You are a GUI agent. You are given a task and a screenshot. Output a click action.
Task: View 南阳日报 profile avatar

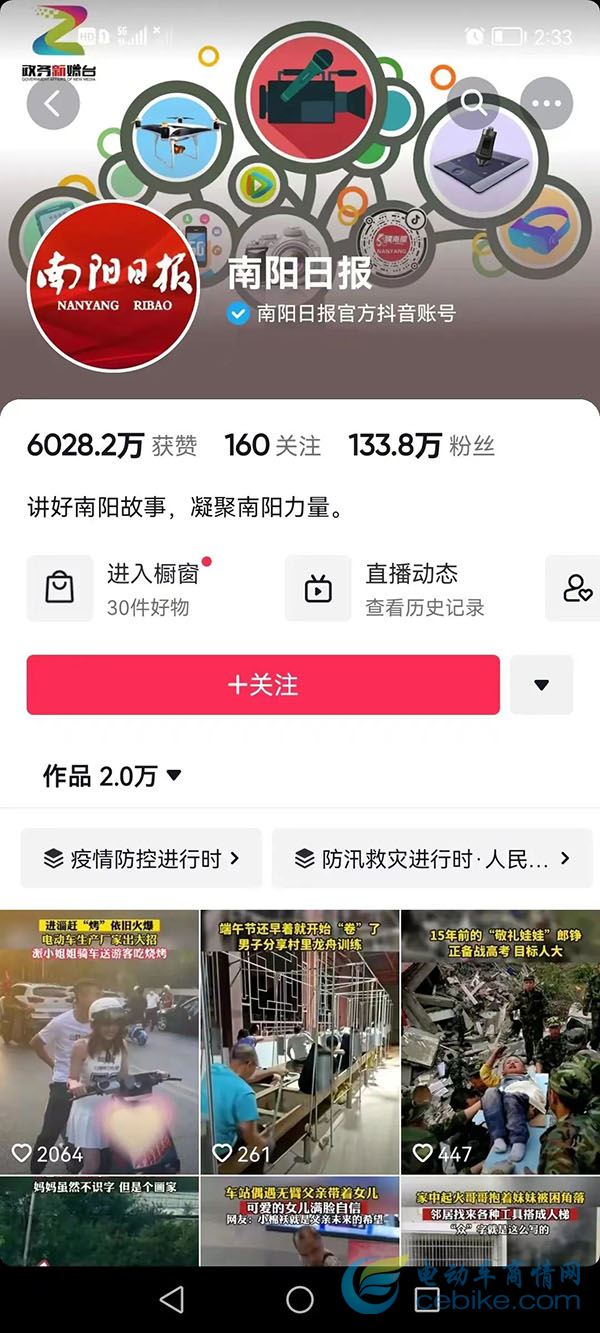[x=113, y=286]
